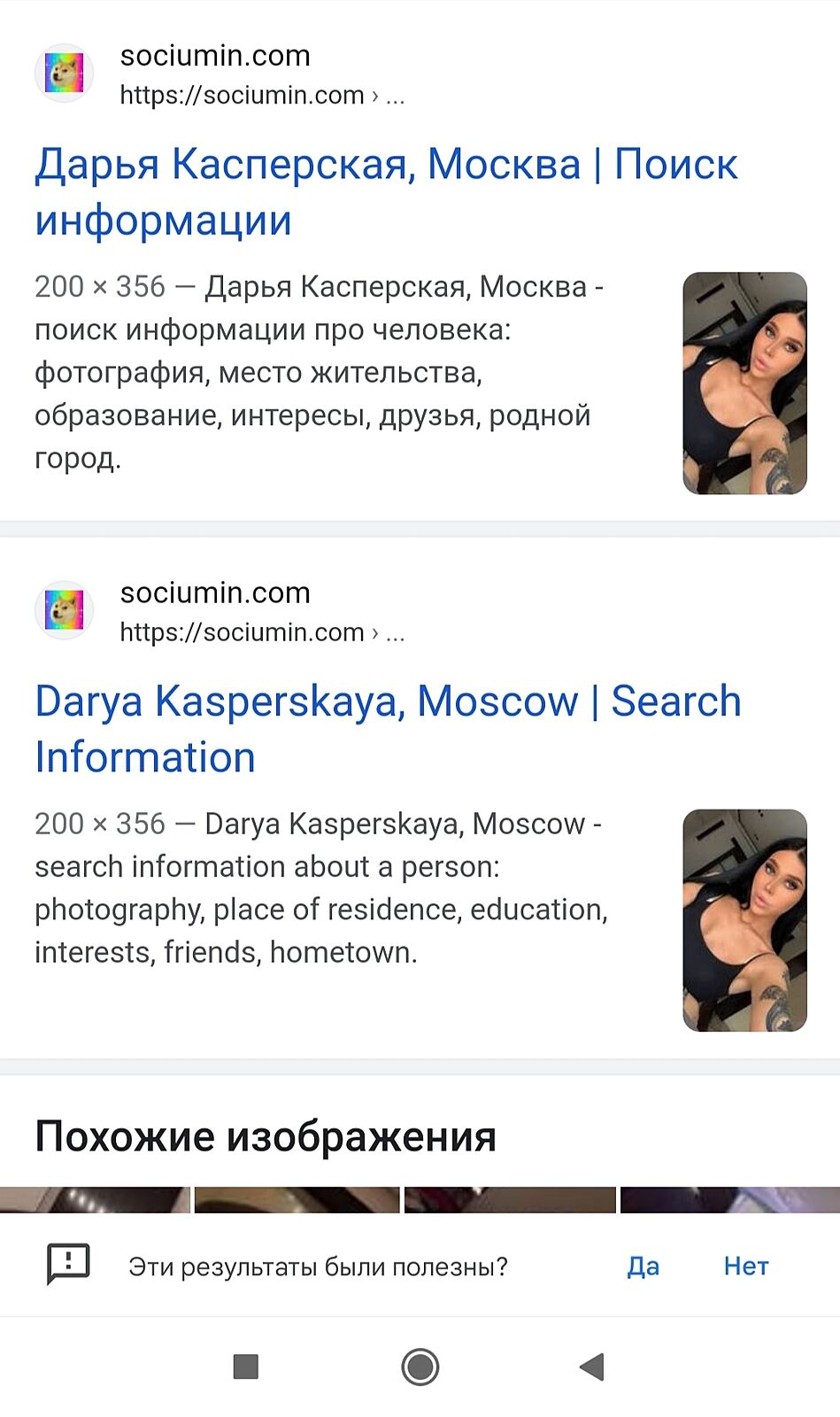Go to the home screen
840x1417 pixels.
[420, 1367]
